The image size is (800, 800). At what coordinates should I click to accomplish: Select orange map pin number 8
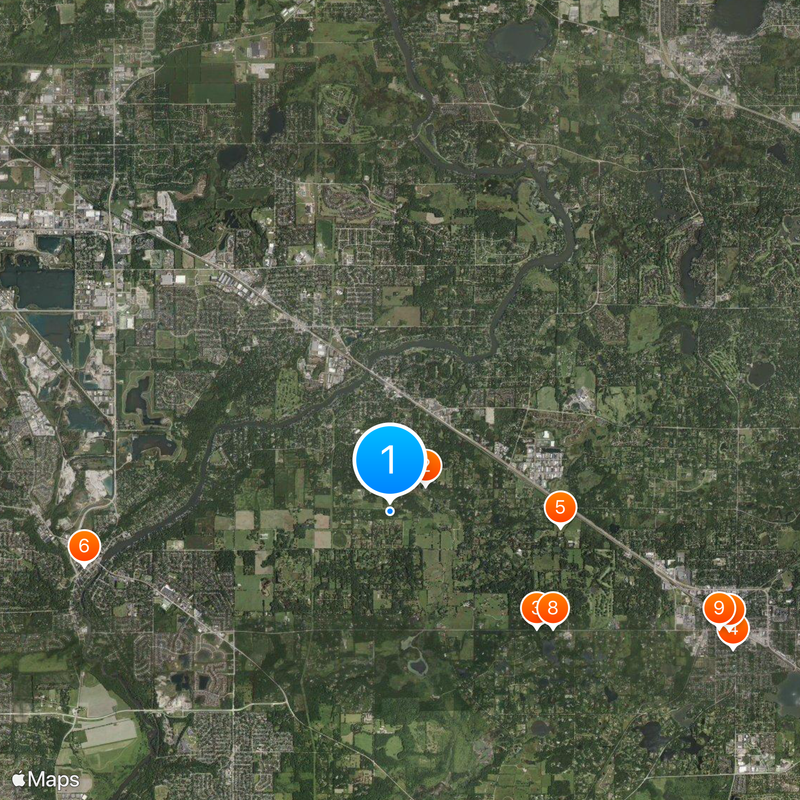coord(553,608)
